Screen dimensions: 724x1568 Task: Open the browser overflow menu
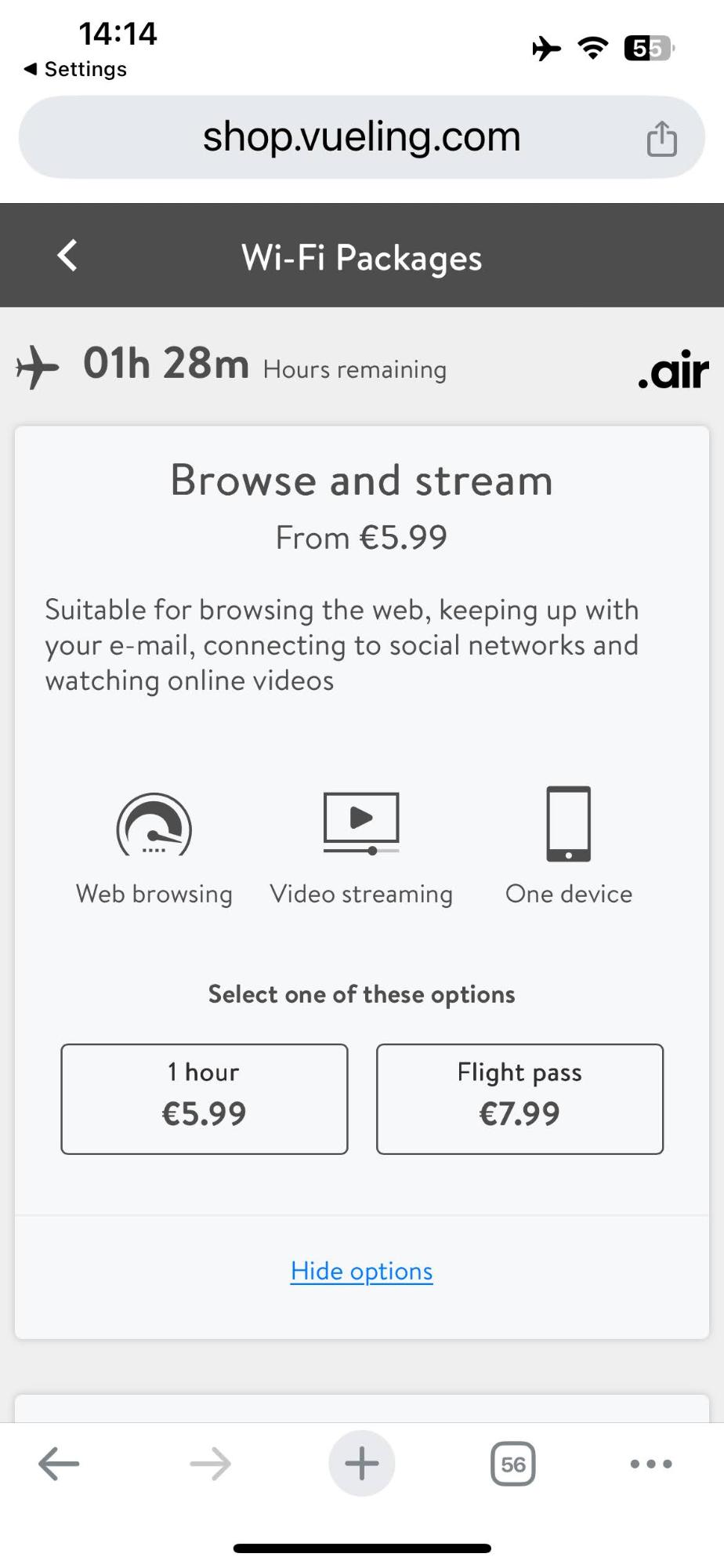(x=650, y=1464)
